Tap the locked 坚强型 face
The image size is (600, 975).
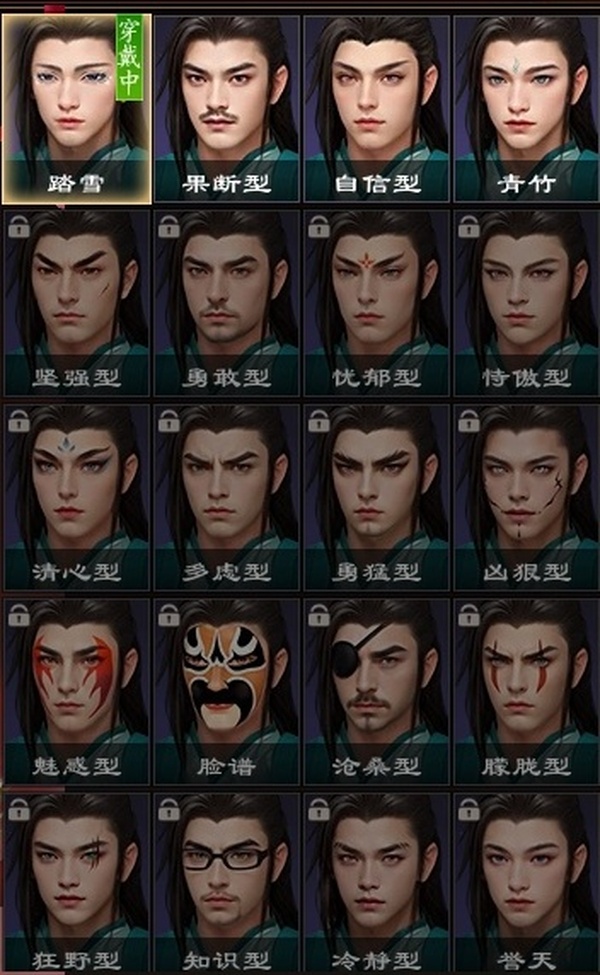tap(77, 300)
